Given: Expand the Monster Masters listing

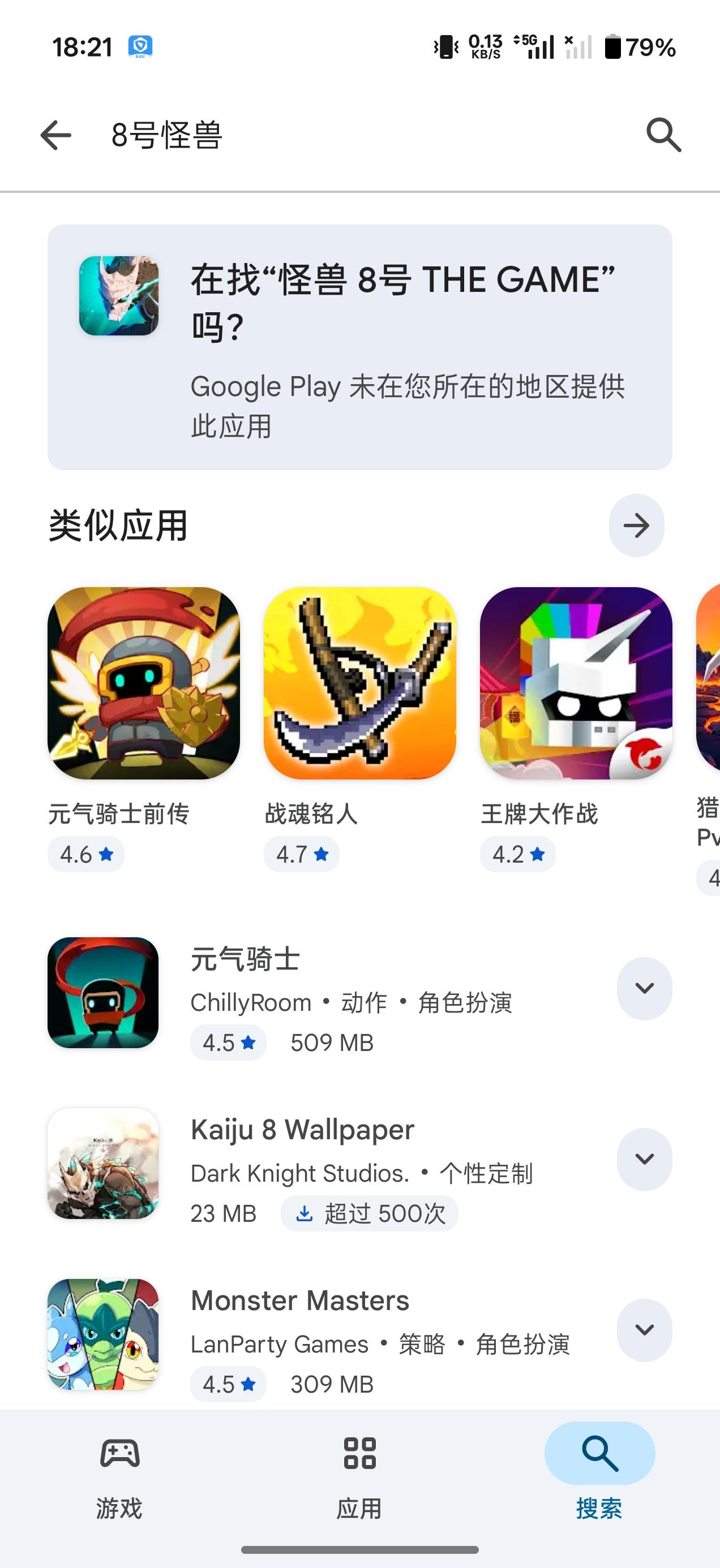Looking at the screenshot, I should [645, 1330].
